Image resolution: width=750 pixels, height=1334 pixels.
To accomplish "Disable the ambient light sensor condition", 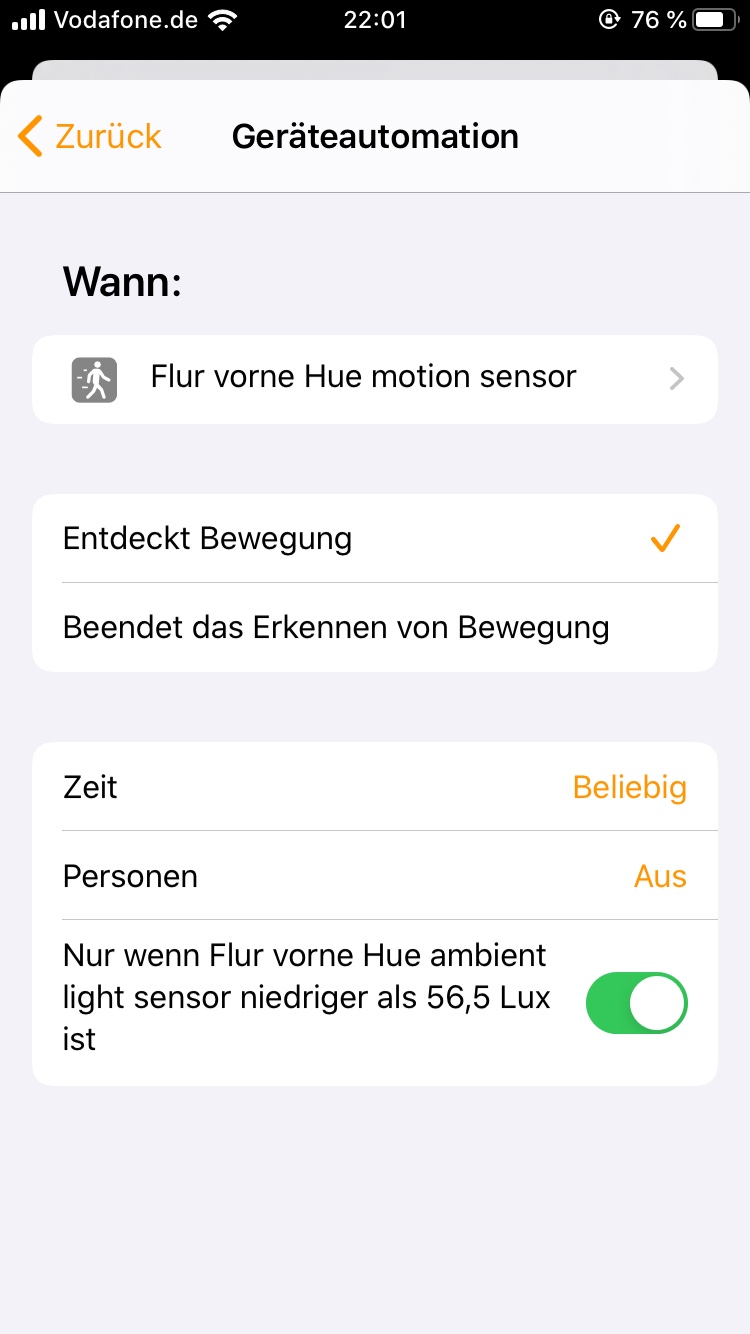I will 636,1003.
